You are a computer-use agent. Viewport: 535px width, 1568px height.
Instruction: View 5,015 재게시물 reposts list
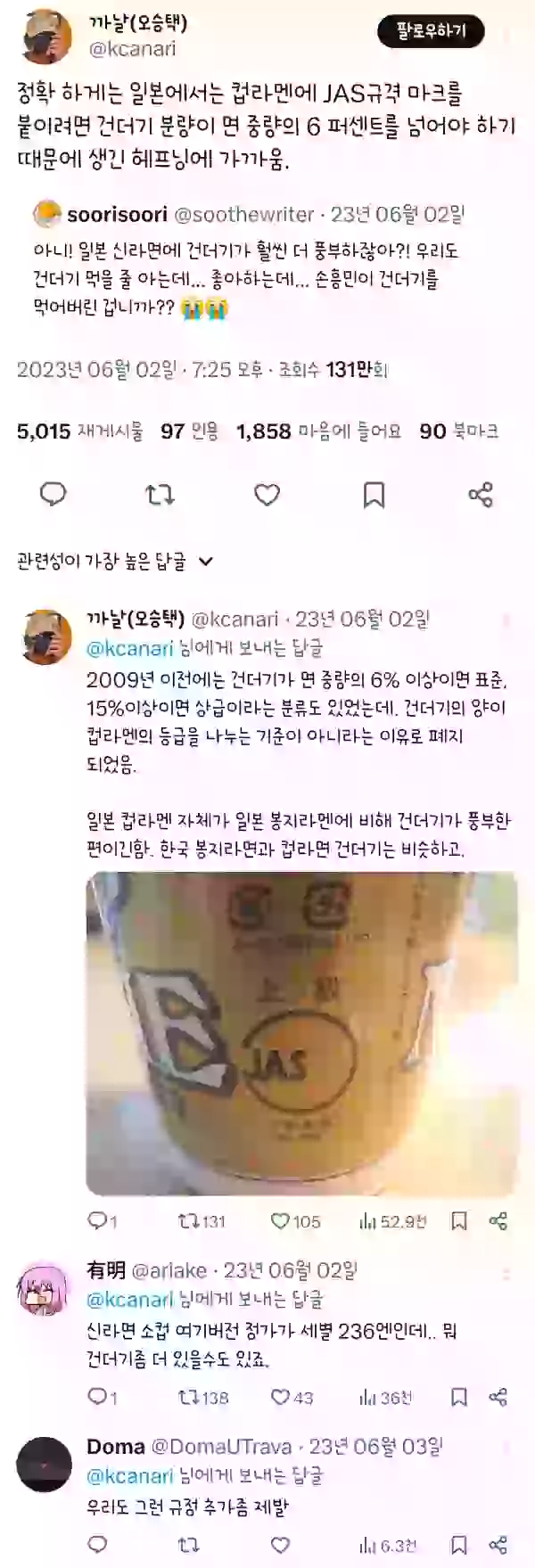(x=80, y=431)
